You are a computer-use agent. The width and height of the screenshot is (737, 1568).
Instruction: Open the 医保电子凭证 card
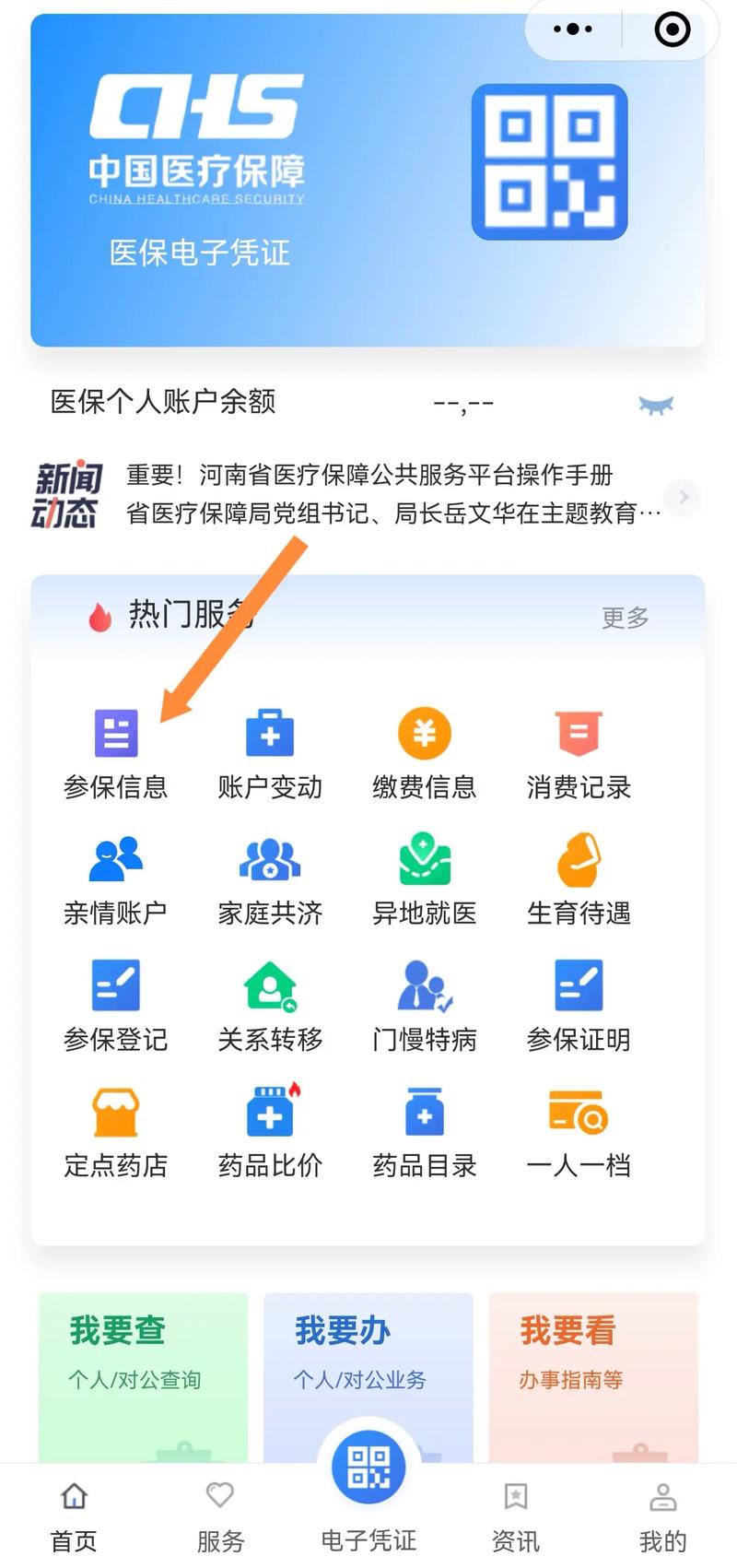pos(368,181)
